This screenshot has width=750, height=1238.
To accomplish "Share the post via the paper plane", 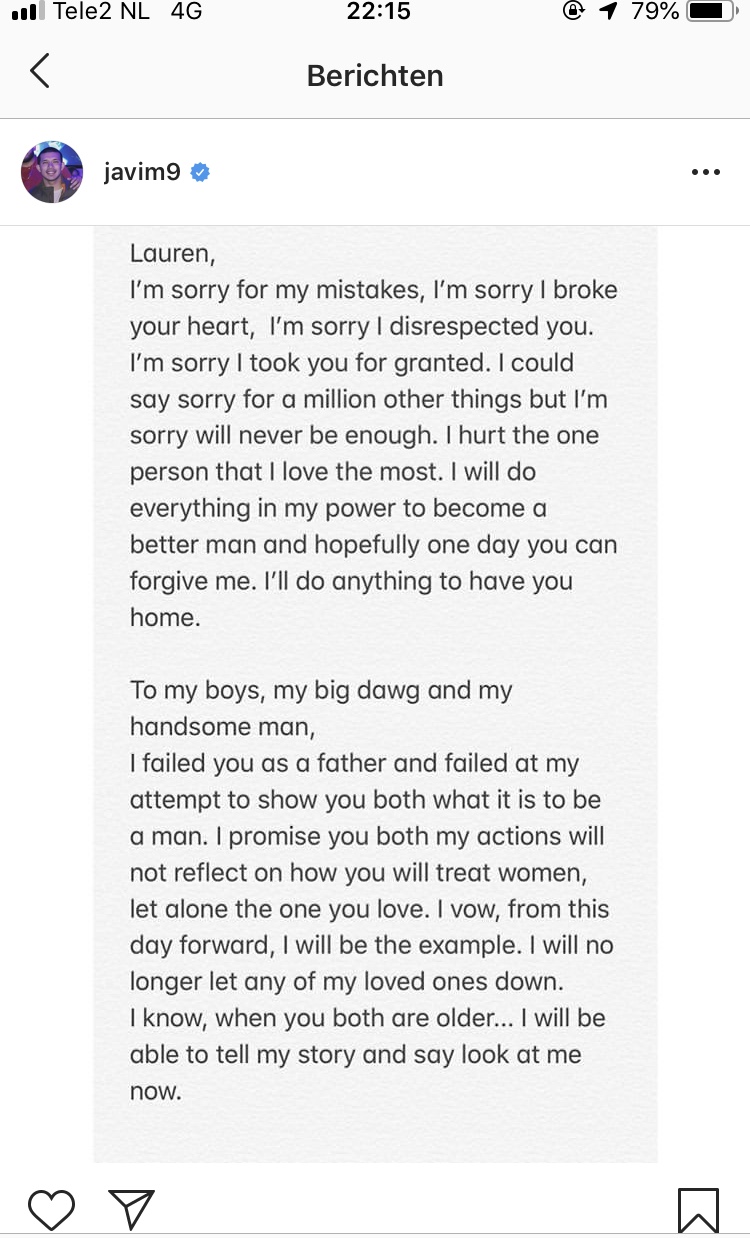I will 132,1210.
